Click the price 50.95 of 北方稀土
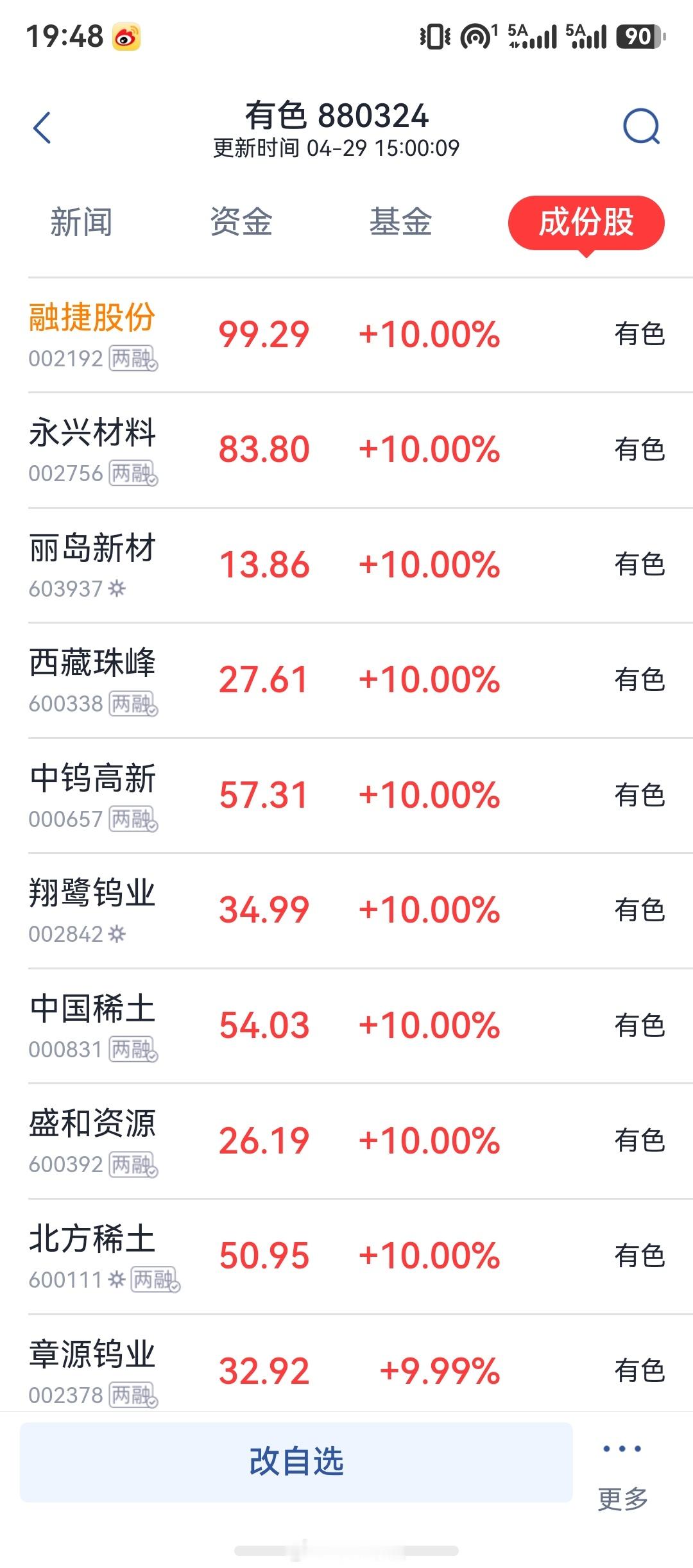Screen dimensions: 693x1568 (262, 1254)
